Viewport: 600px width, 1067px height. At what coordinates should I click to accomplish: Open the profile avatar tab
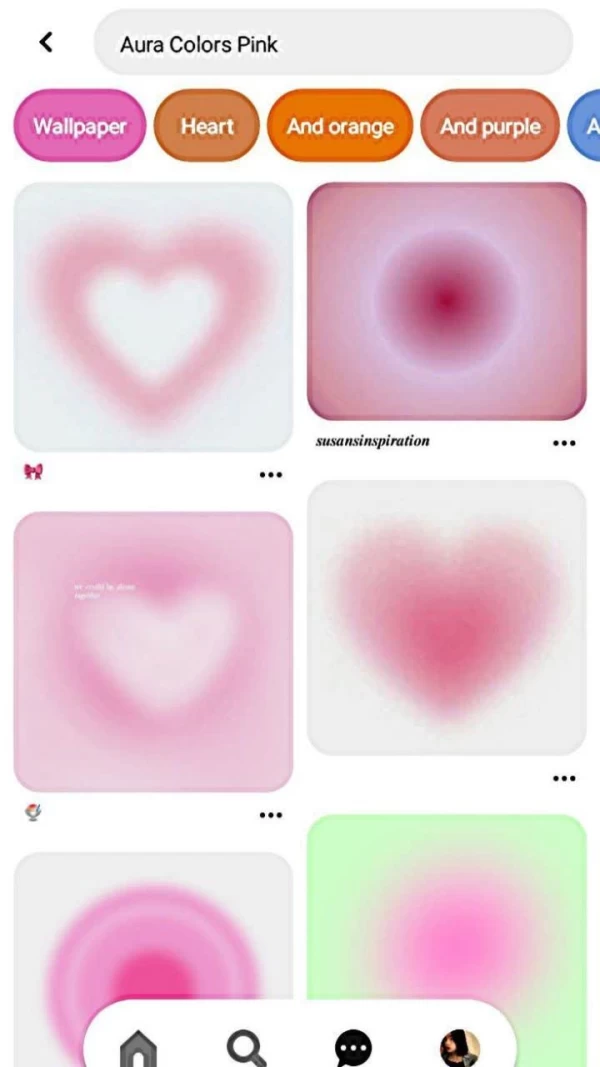point(460,1048)
